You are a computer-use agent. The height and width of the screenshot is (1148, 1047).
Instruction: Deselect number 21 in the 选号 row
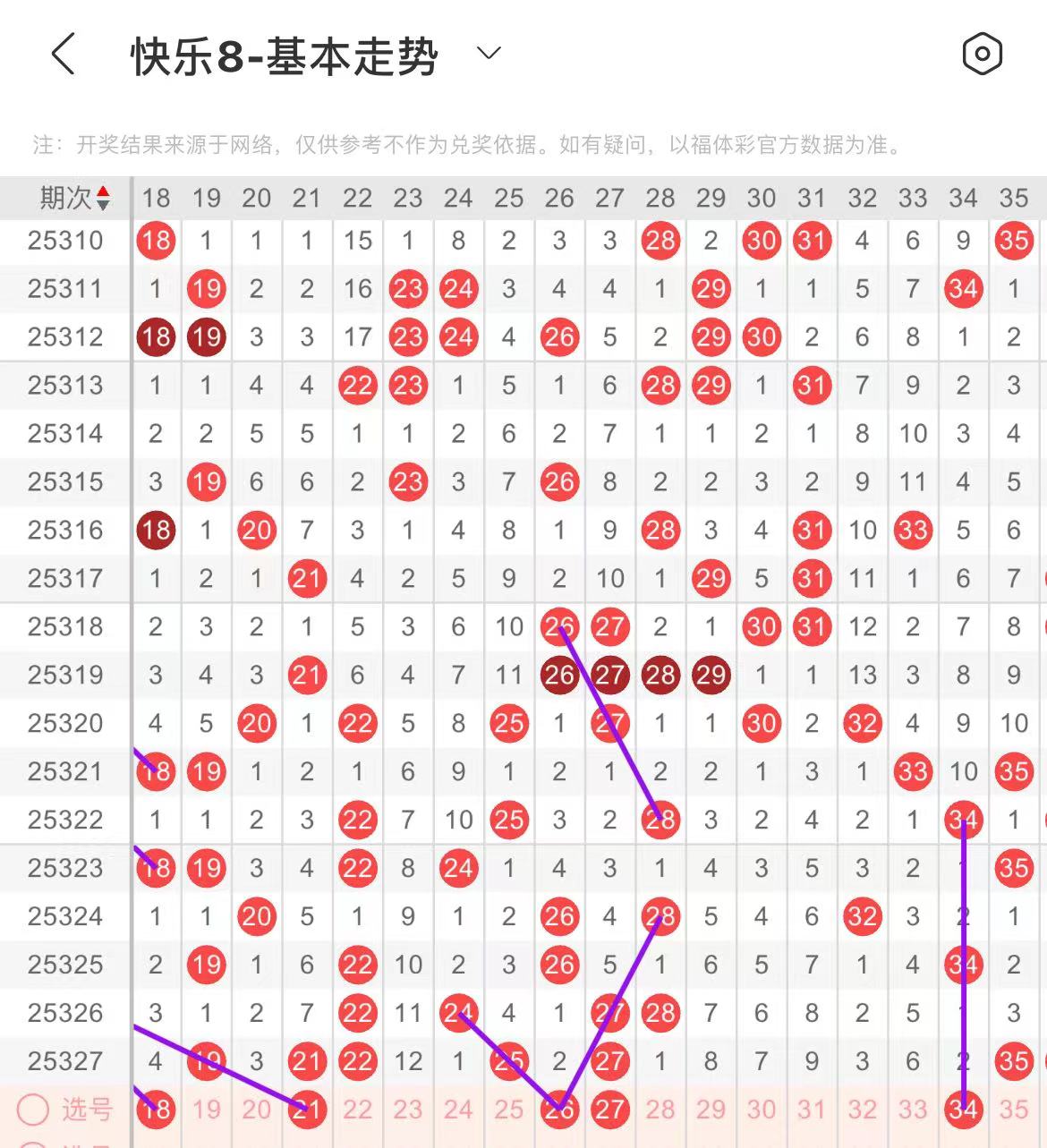[x=307, y=1110]
